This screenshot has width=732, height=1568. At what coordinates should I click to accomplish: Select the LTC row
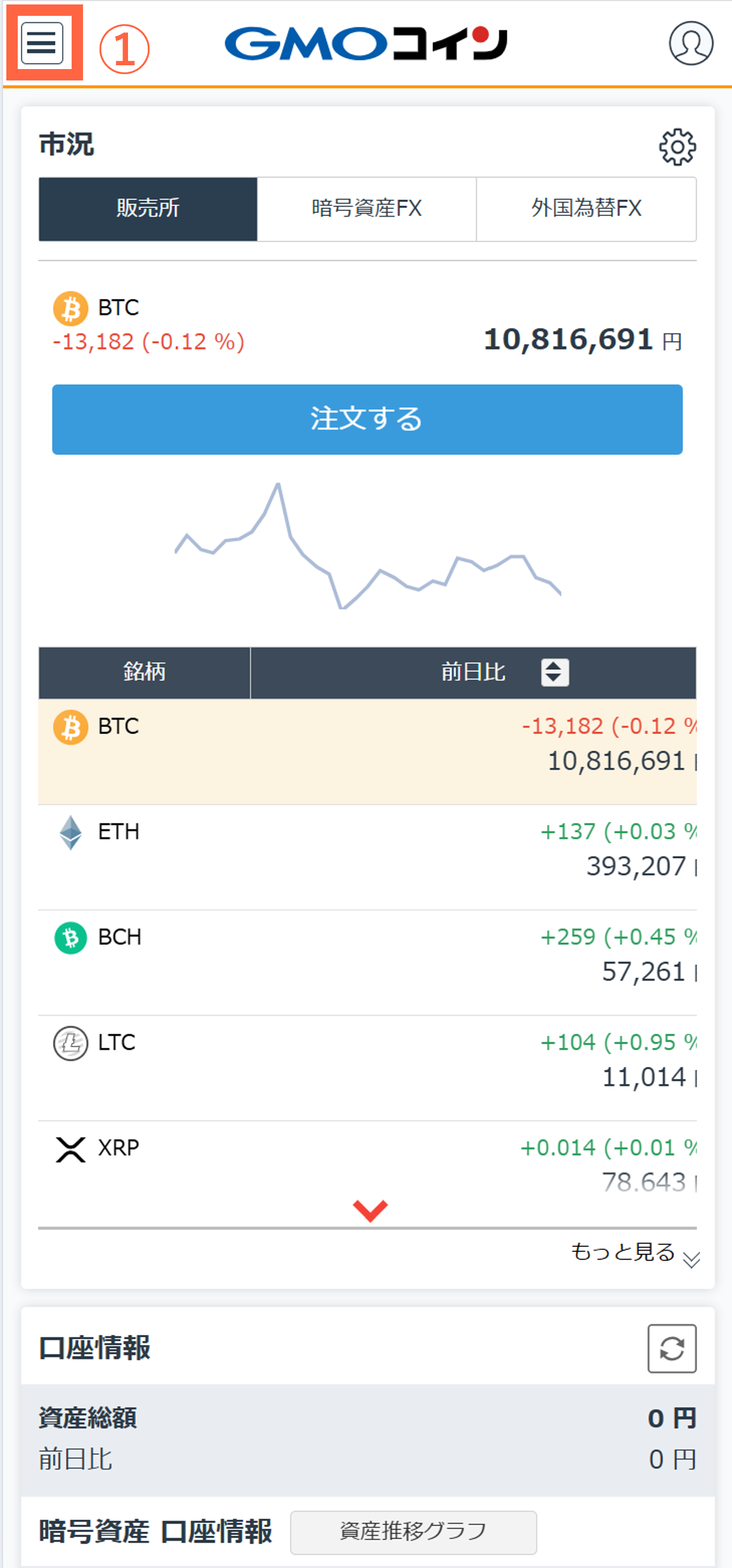tap(367, 1068)
